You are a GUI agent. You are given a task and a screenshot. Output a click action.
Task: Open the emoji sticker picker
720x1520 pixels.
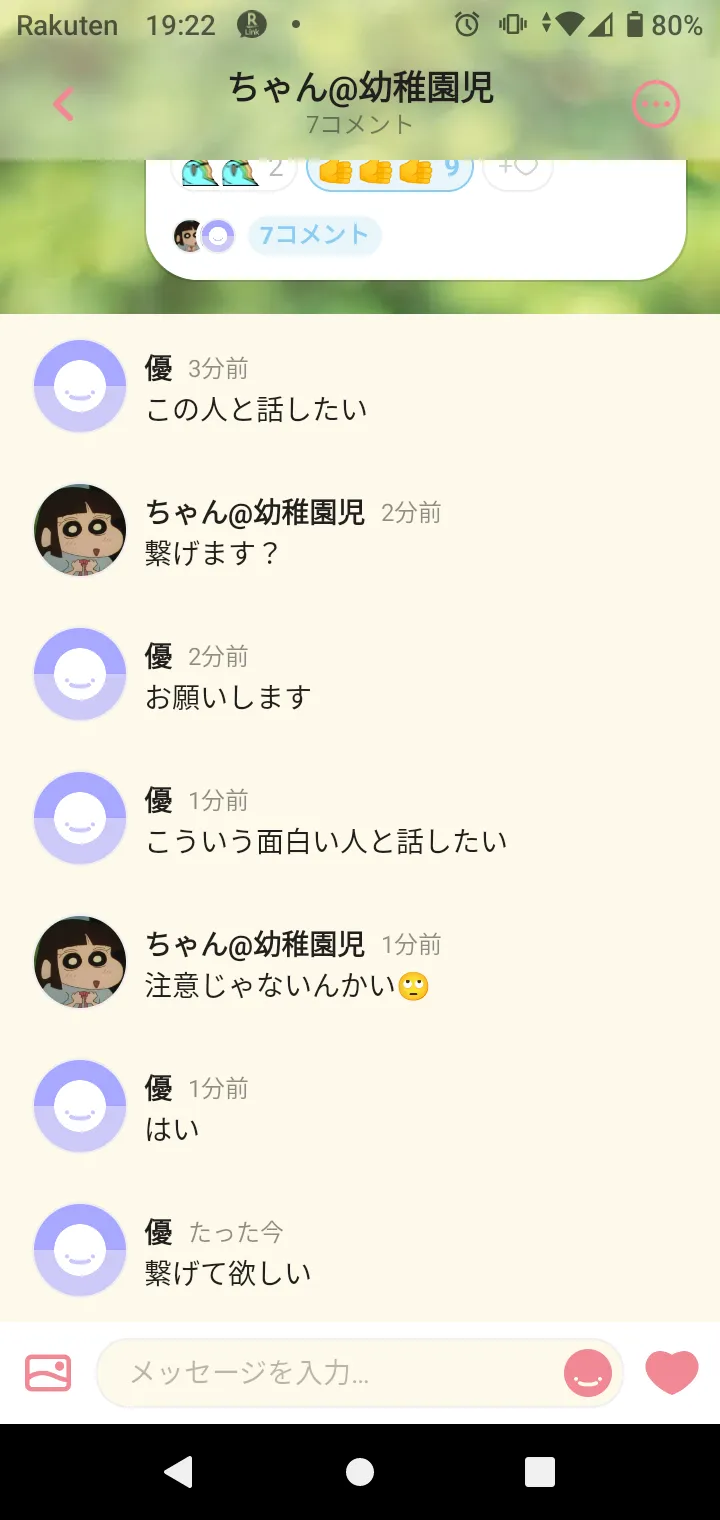click(588, 1372)
